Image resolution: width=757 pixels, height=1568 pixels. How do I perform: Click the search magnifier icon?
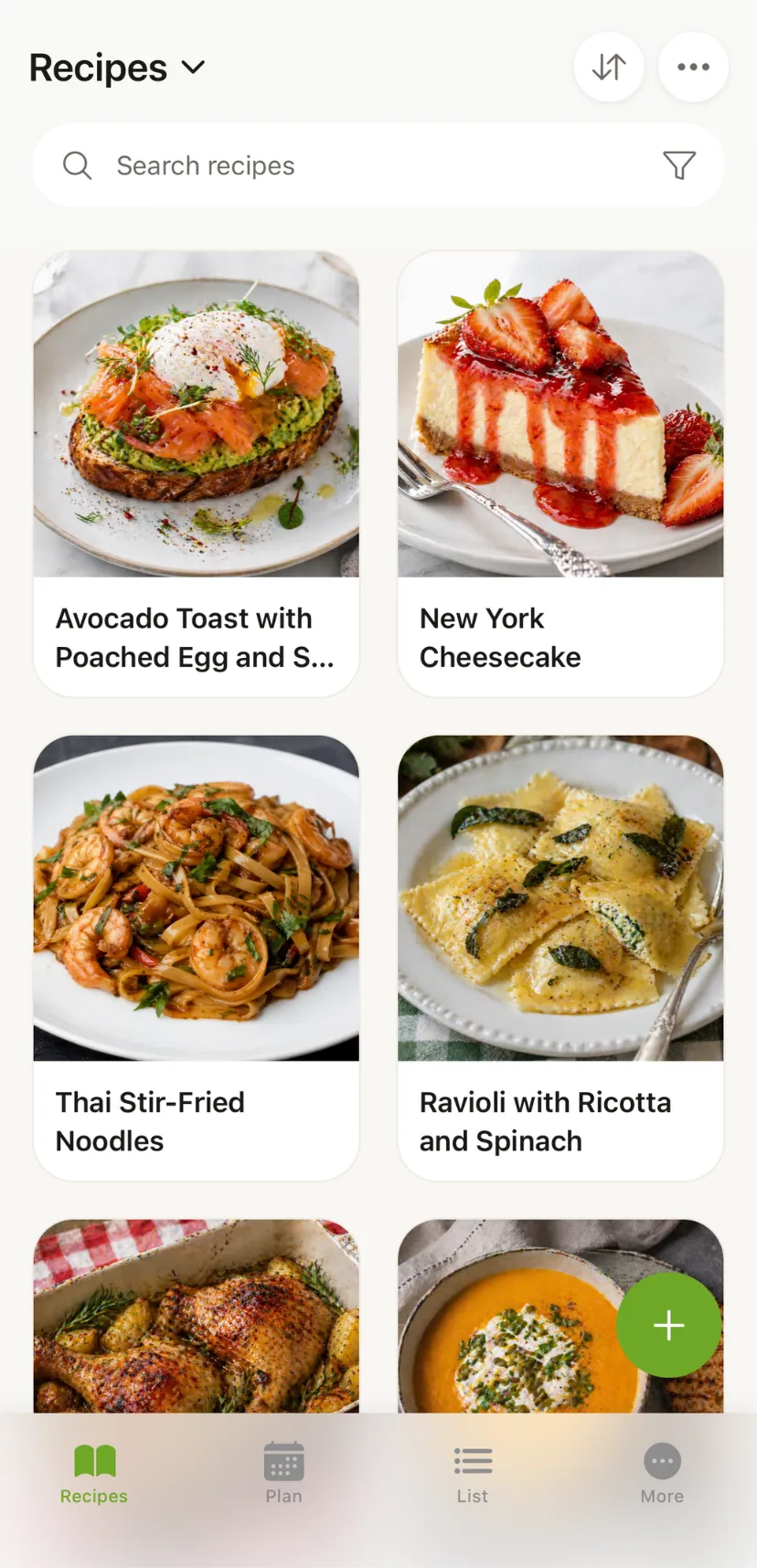click(x=78, y=165)
